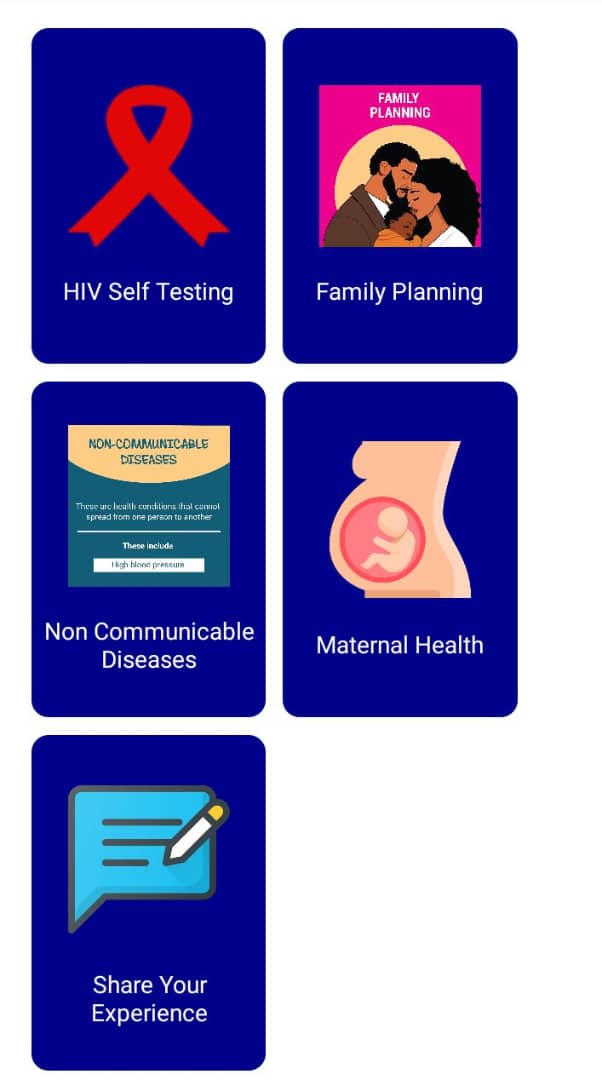The width and height of the screenshot is (602, 1080).
Task: Open Non Communicable Diseases section
Action: point(148,548)
